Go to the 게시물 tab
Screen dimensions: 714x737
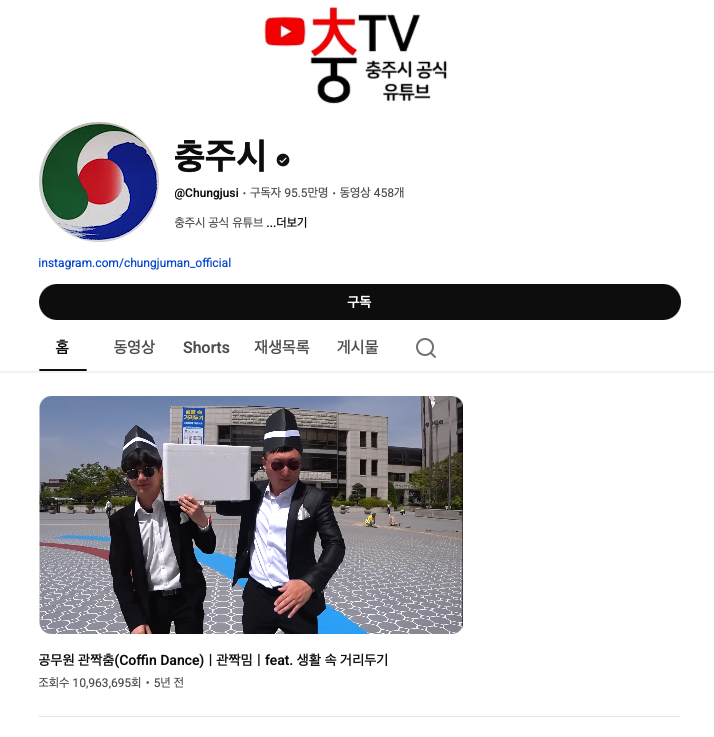358,347
